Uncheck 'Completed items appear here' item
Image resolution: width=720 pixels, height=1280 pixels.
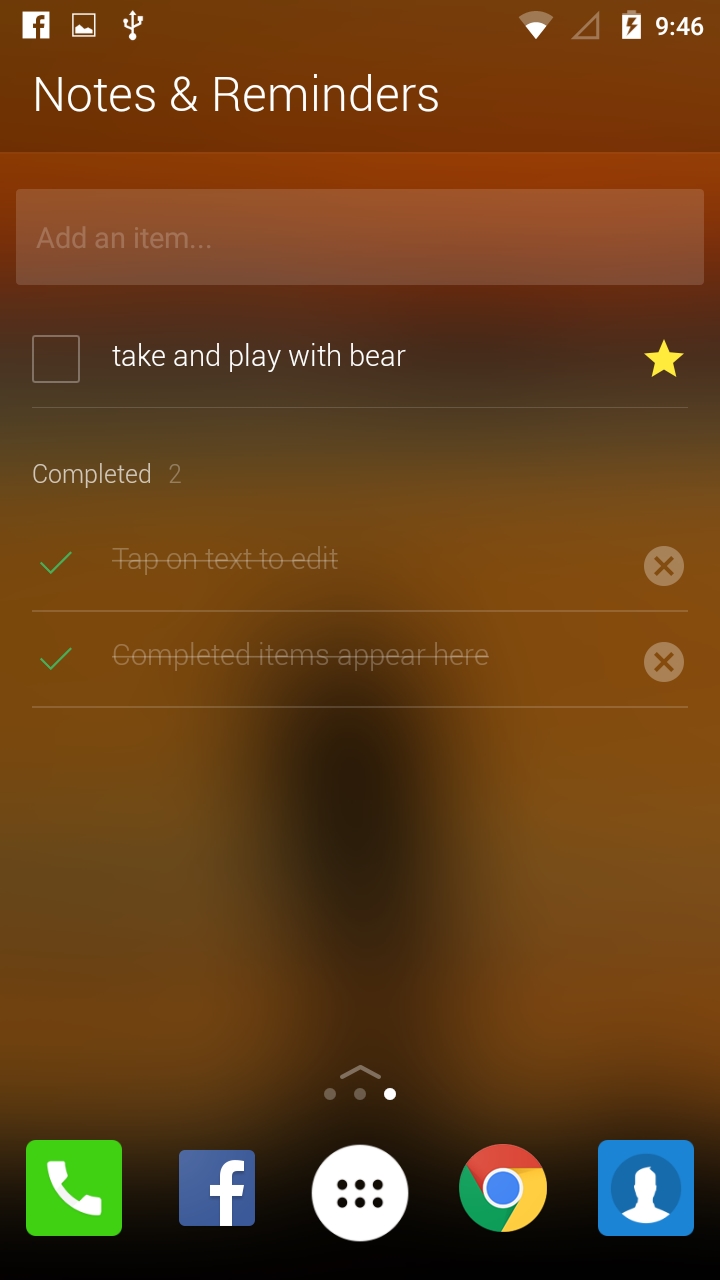click(56, 659)
